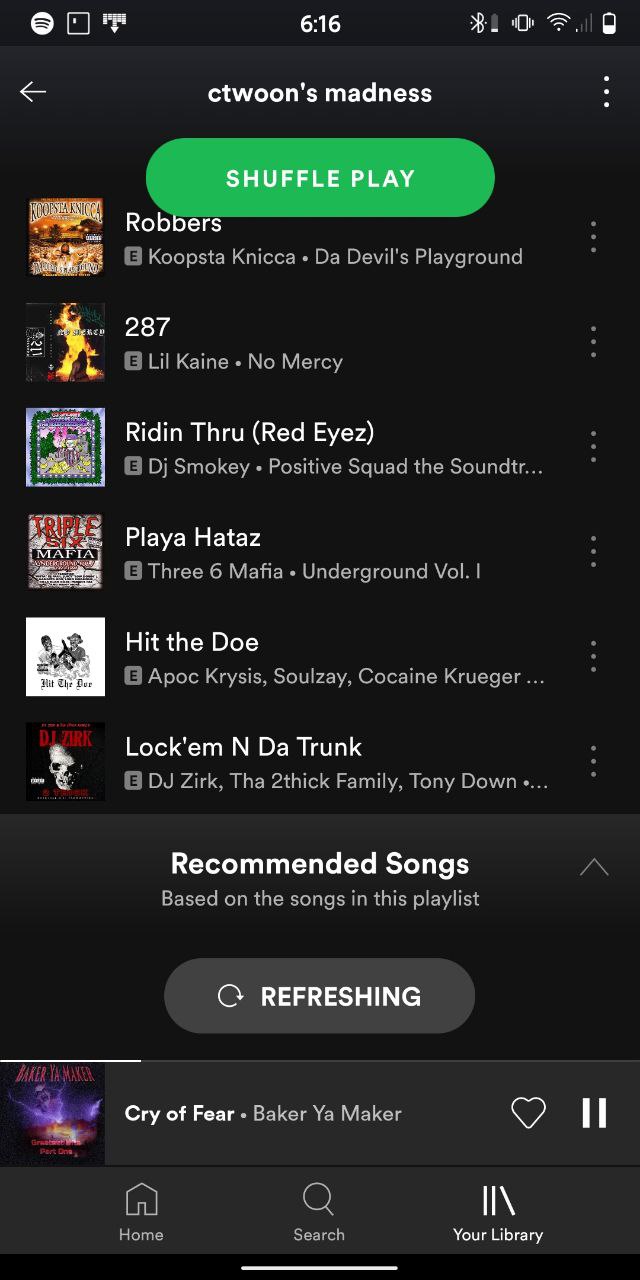This screenshot has width=640, height=1280.
Task: Like Cry of Fear with the heart
Action: [x=528, y=1113]
